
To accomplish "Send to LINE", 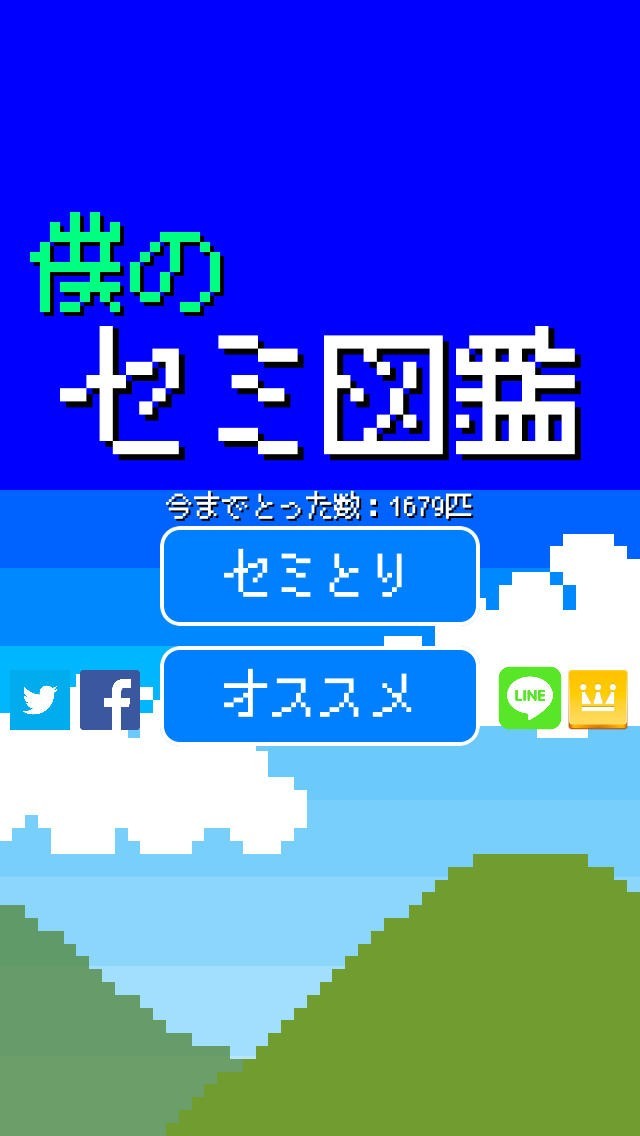I will tap(529, 697).
